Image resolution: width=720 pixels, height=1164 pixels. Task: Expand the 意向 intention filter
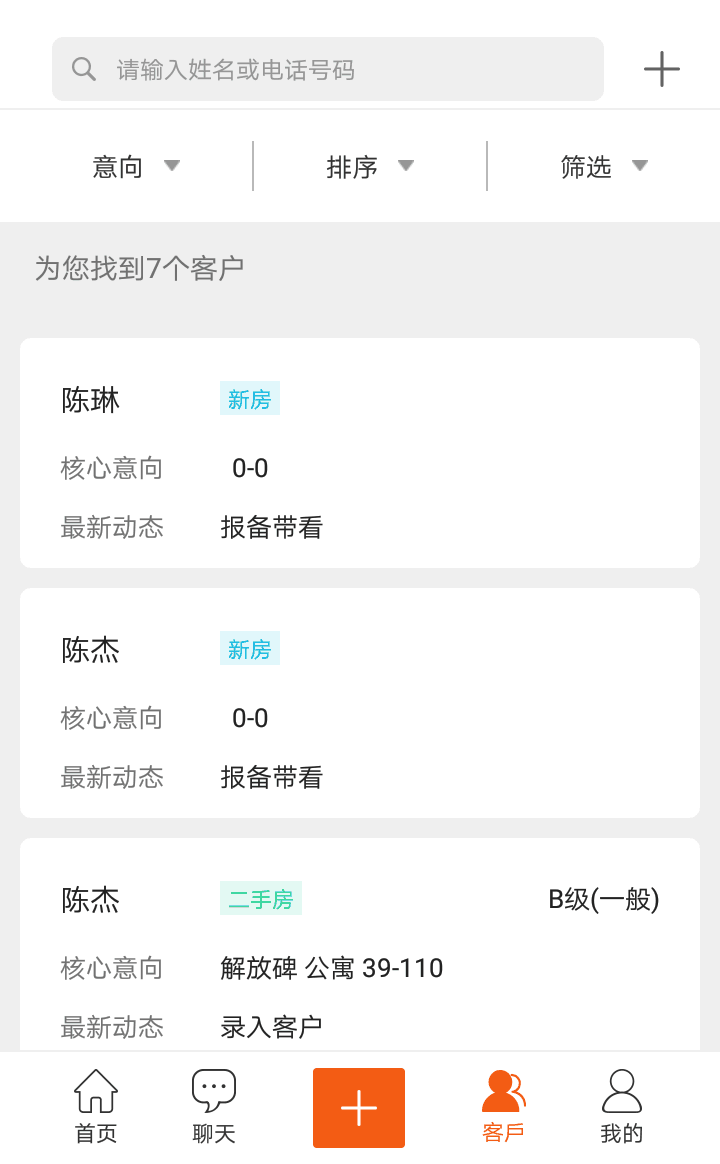(x=138, y=166)
